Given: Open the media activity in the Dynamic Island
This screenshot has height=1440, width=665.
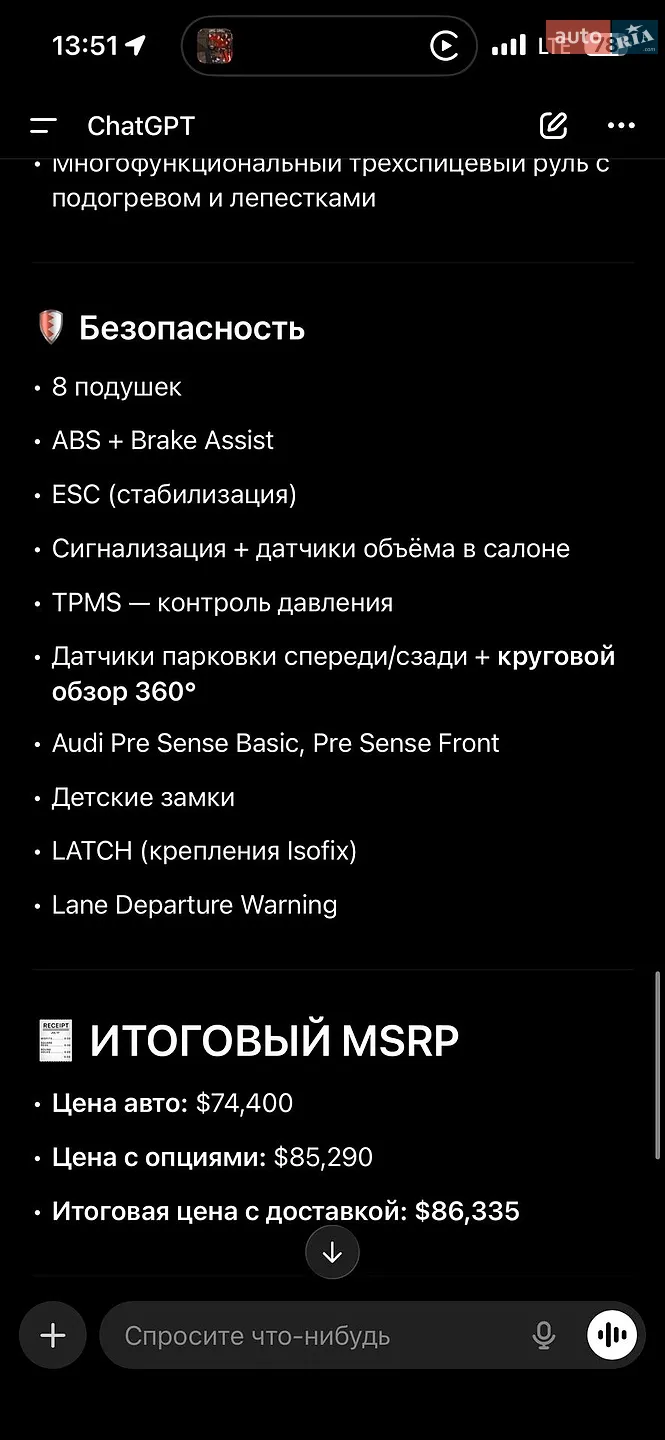Looking at the screenshot, I should click(329, 46).
